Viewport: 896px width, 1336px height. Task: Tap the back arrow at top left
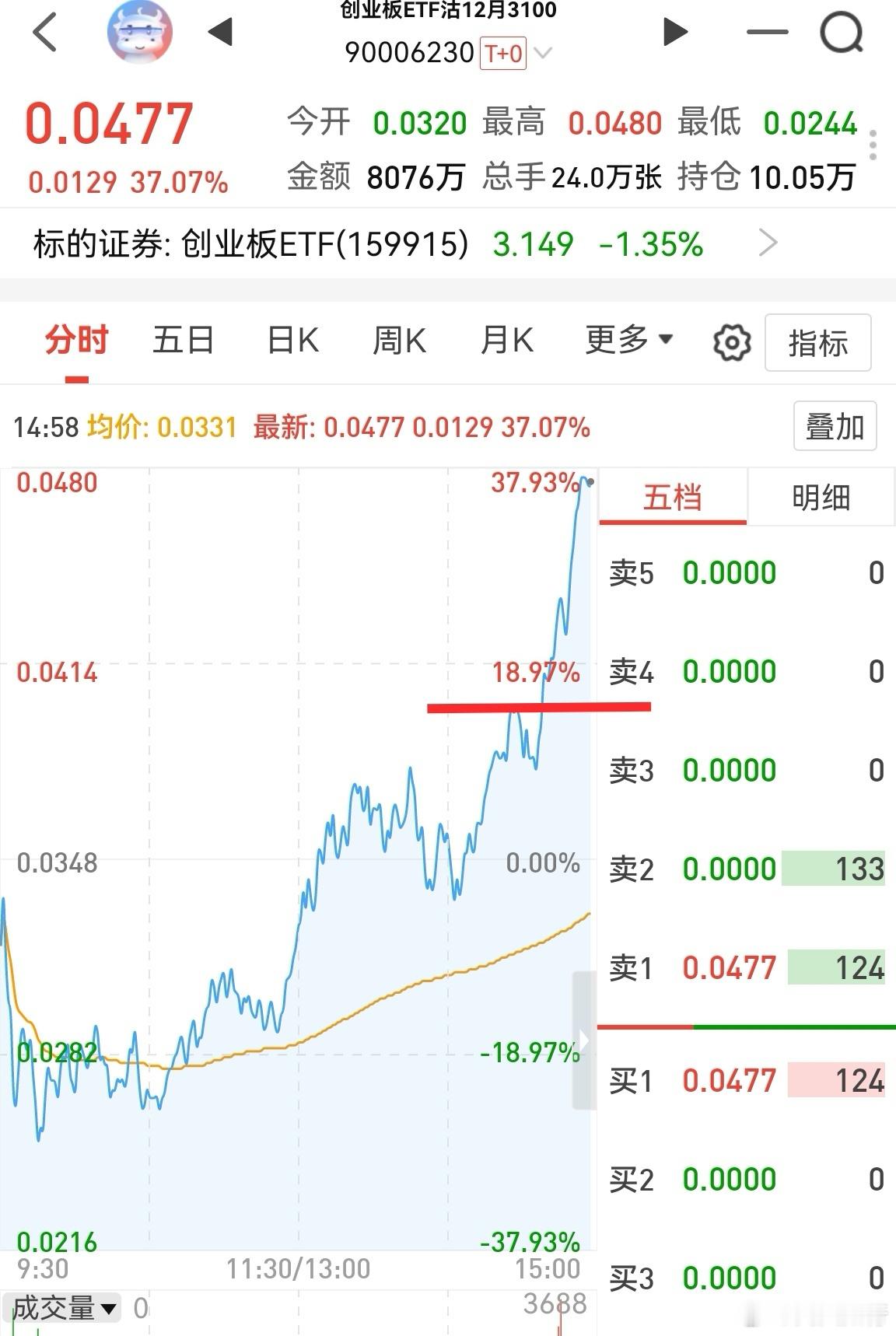click(44, 33)
